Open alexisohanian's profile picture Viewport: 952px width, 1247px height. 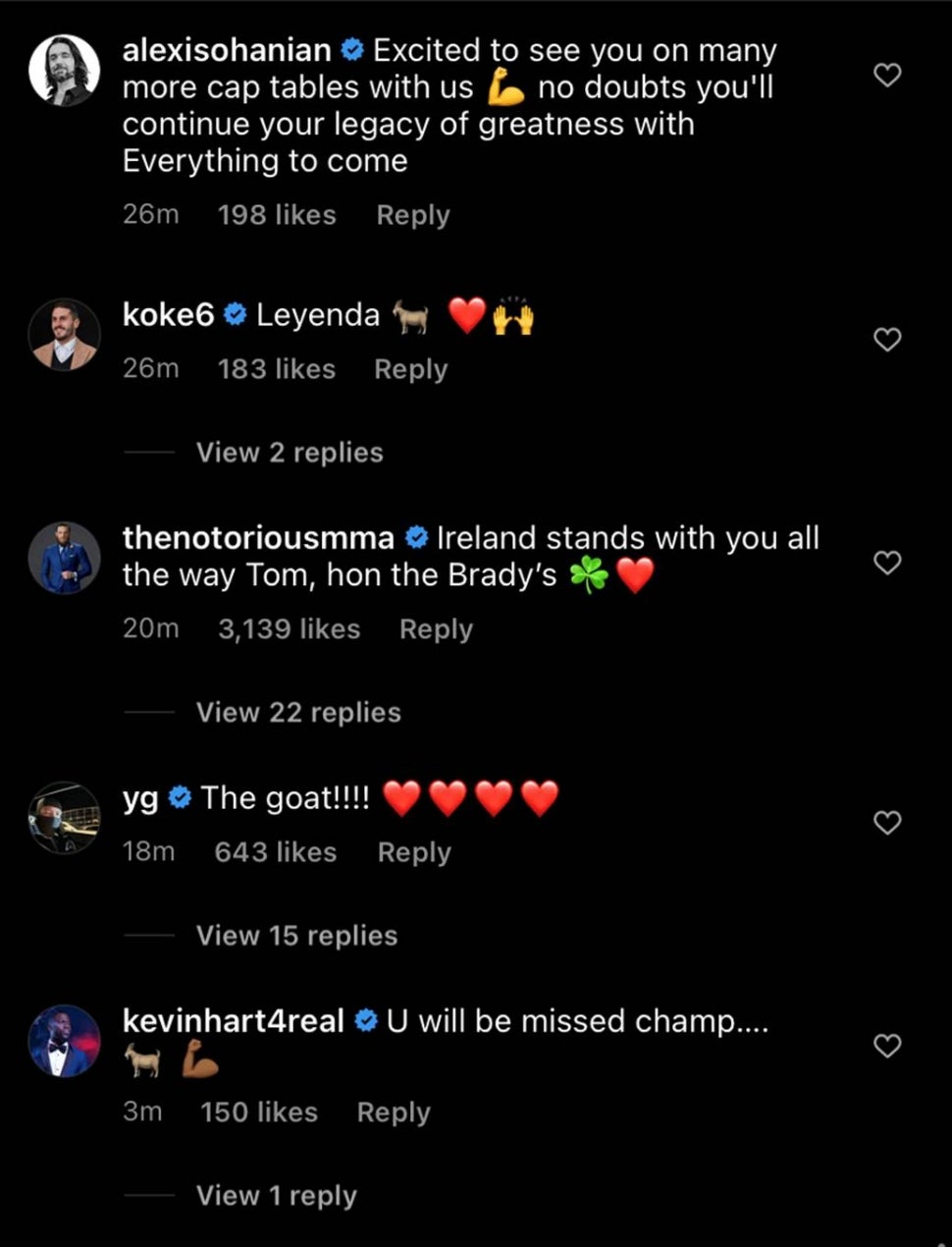pyautogui.click(x=64, y=71)
